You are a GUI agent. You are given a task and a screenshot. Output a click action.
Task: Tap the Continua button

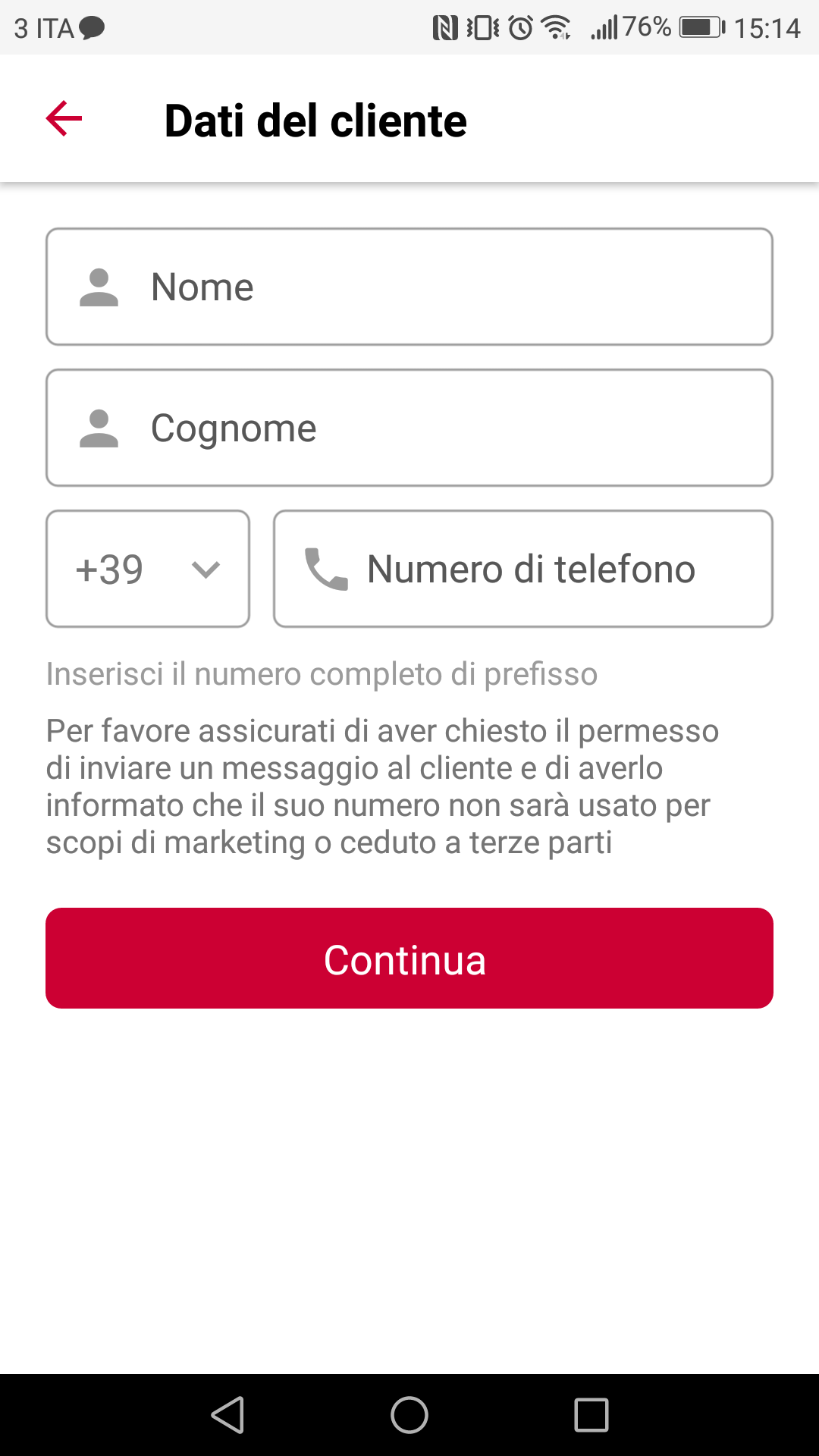pyautogui.click(x=409, y=959)
